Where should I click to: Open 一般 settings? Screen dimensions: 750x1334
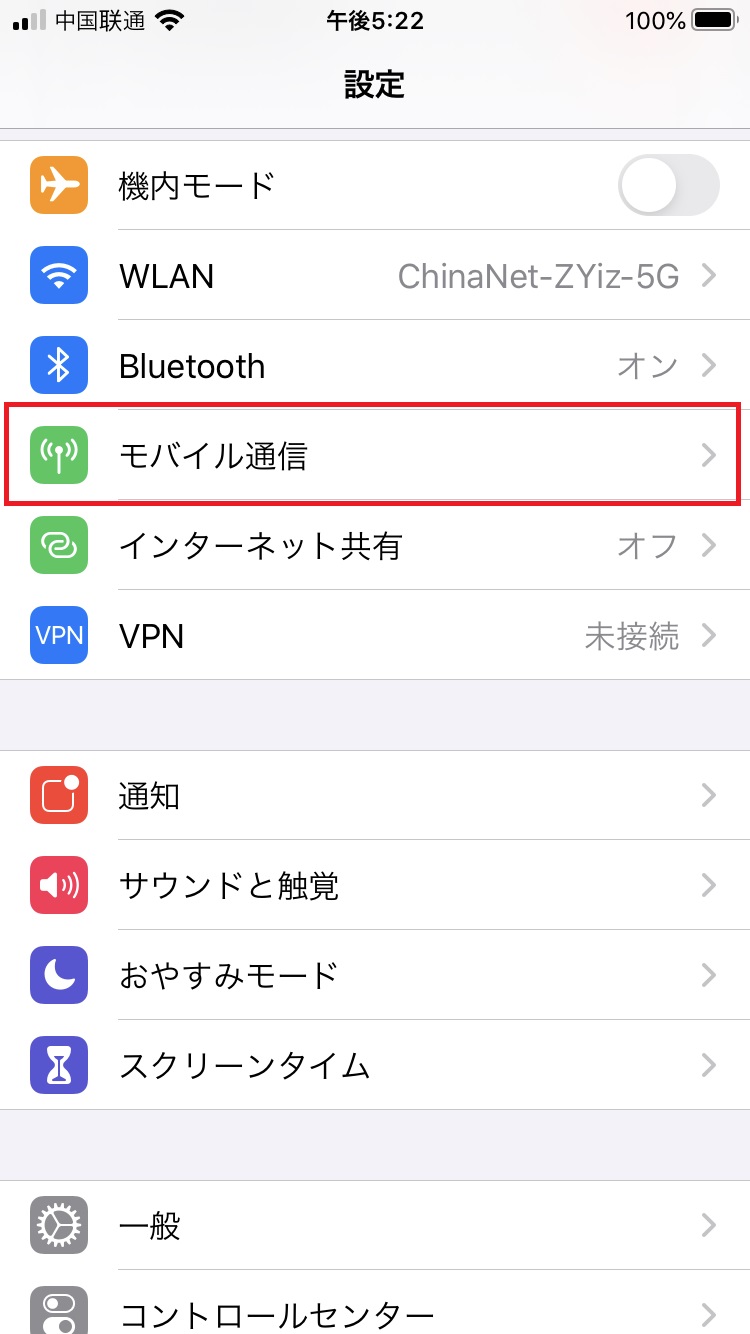tap(375, 1225)
